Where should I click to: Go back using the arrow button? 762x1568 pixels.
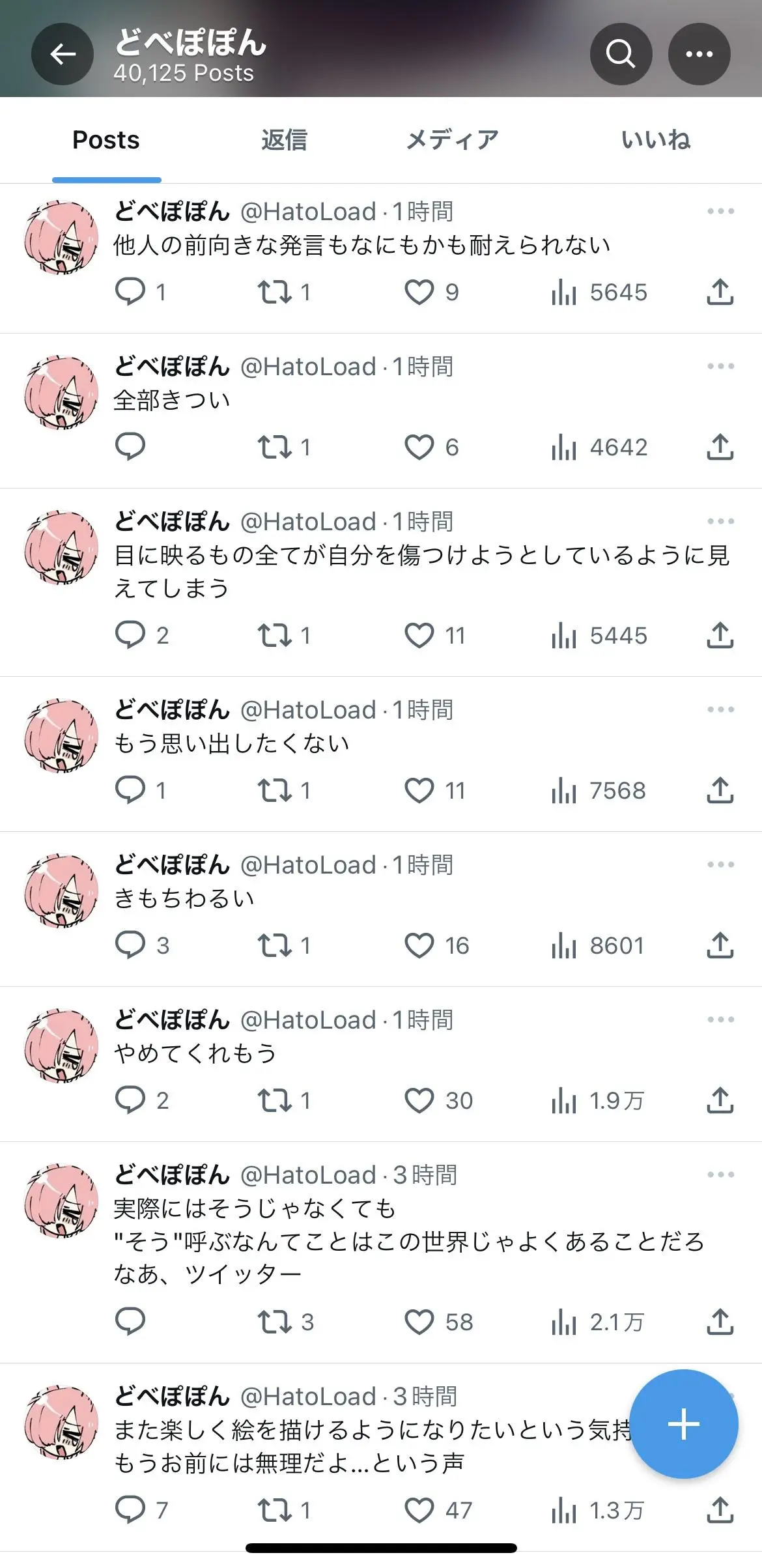[x=63, y=54]
